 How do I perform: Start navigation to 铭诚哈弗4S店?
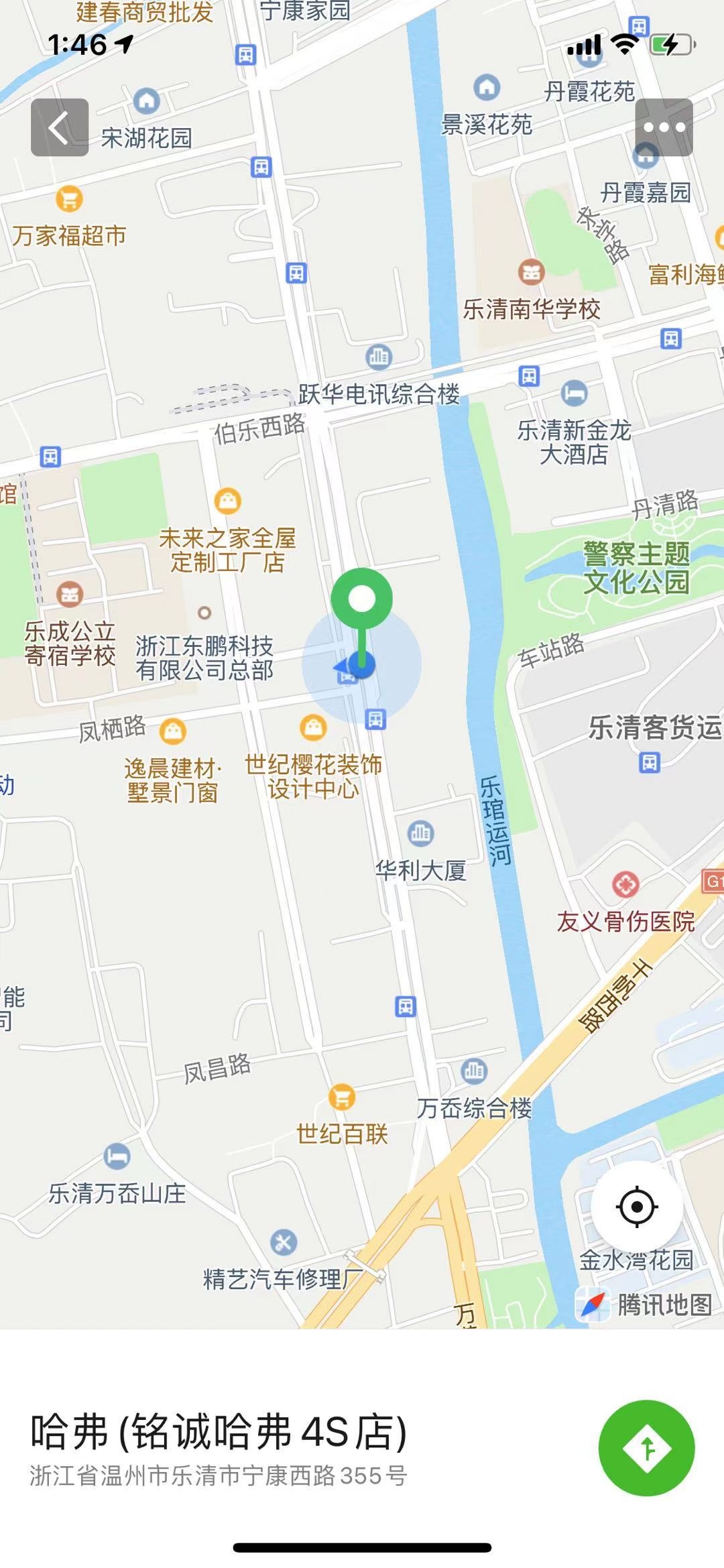[x=646, y=1448]
